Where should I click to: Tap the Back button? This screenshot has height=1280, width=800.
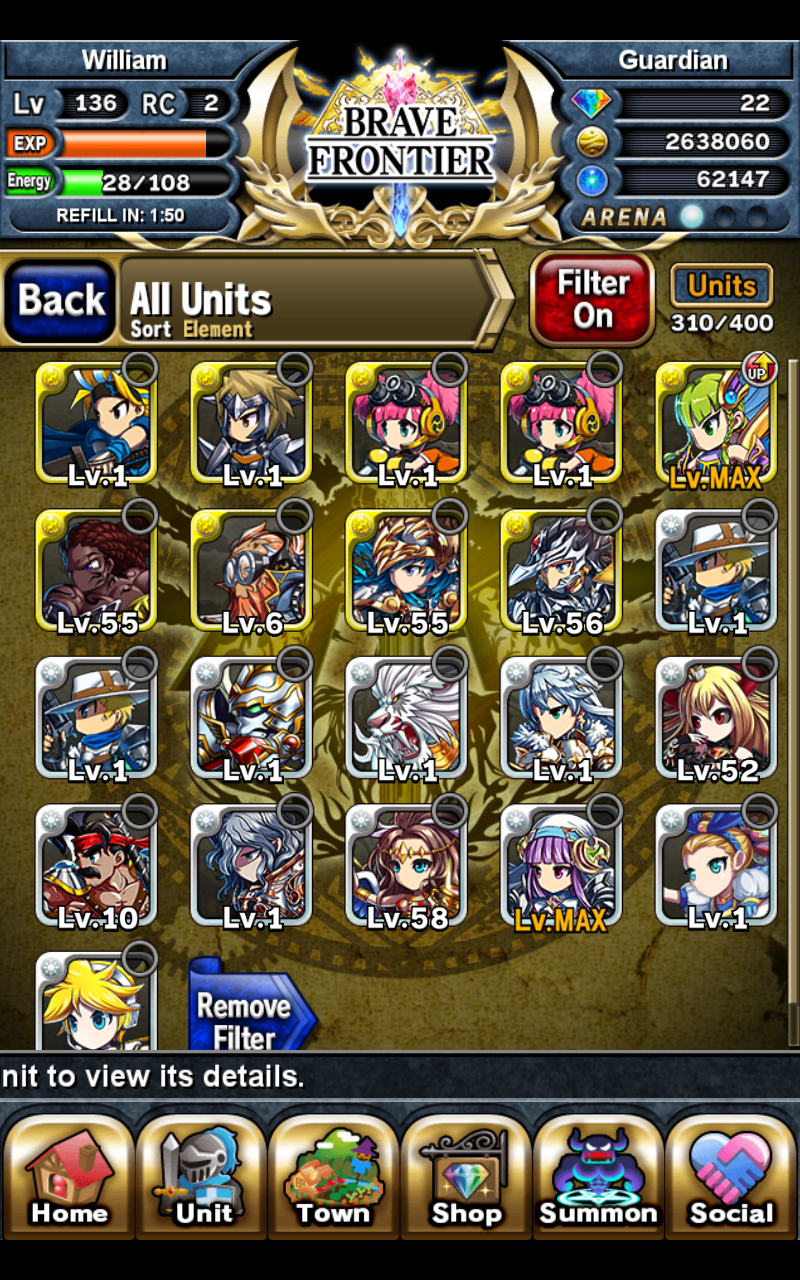pos(61,300)
